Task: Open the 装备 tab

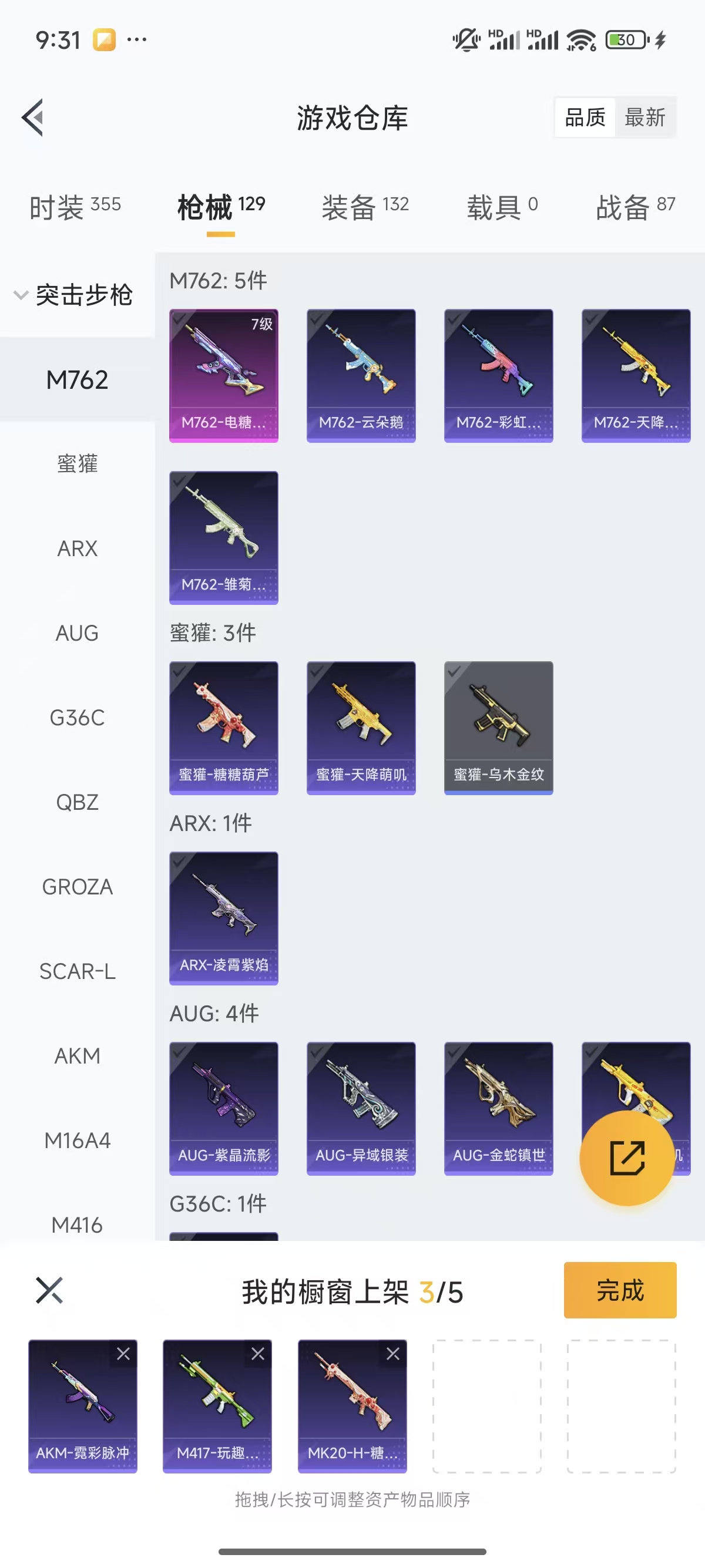Action: click(x=365, y=207)
